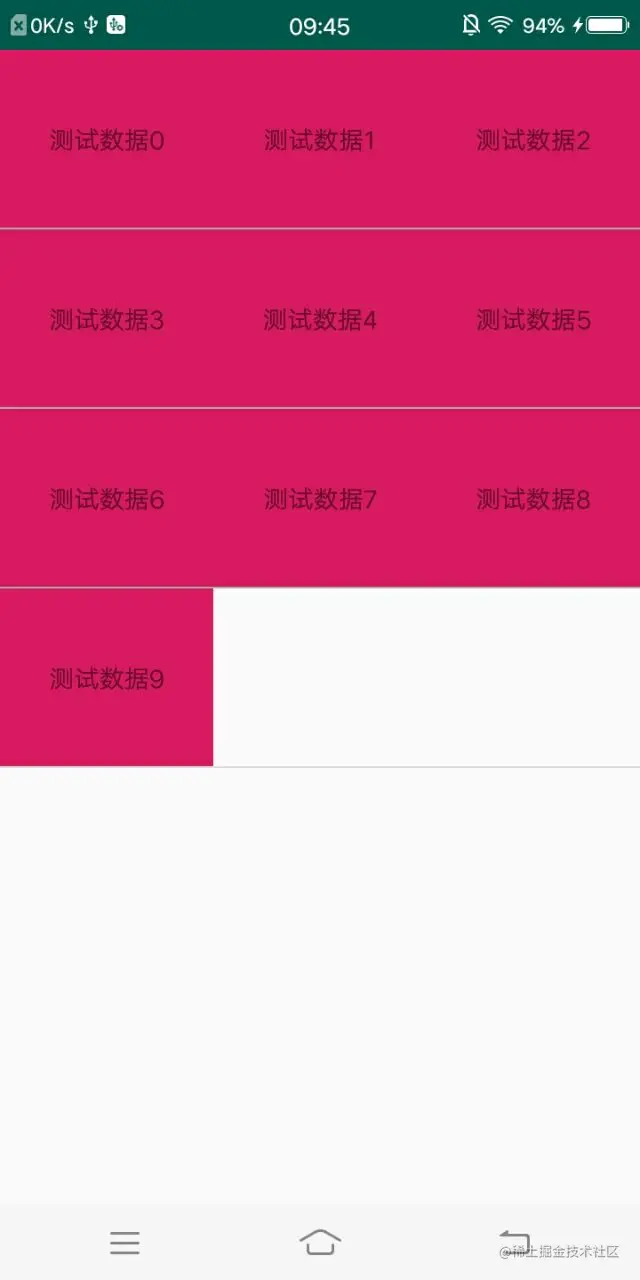Open the recent apps menu
Image resolution: width=640 pixels, height=1280 pixels.
point(125,1243)
